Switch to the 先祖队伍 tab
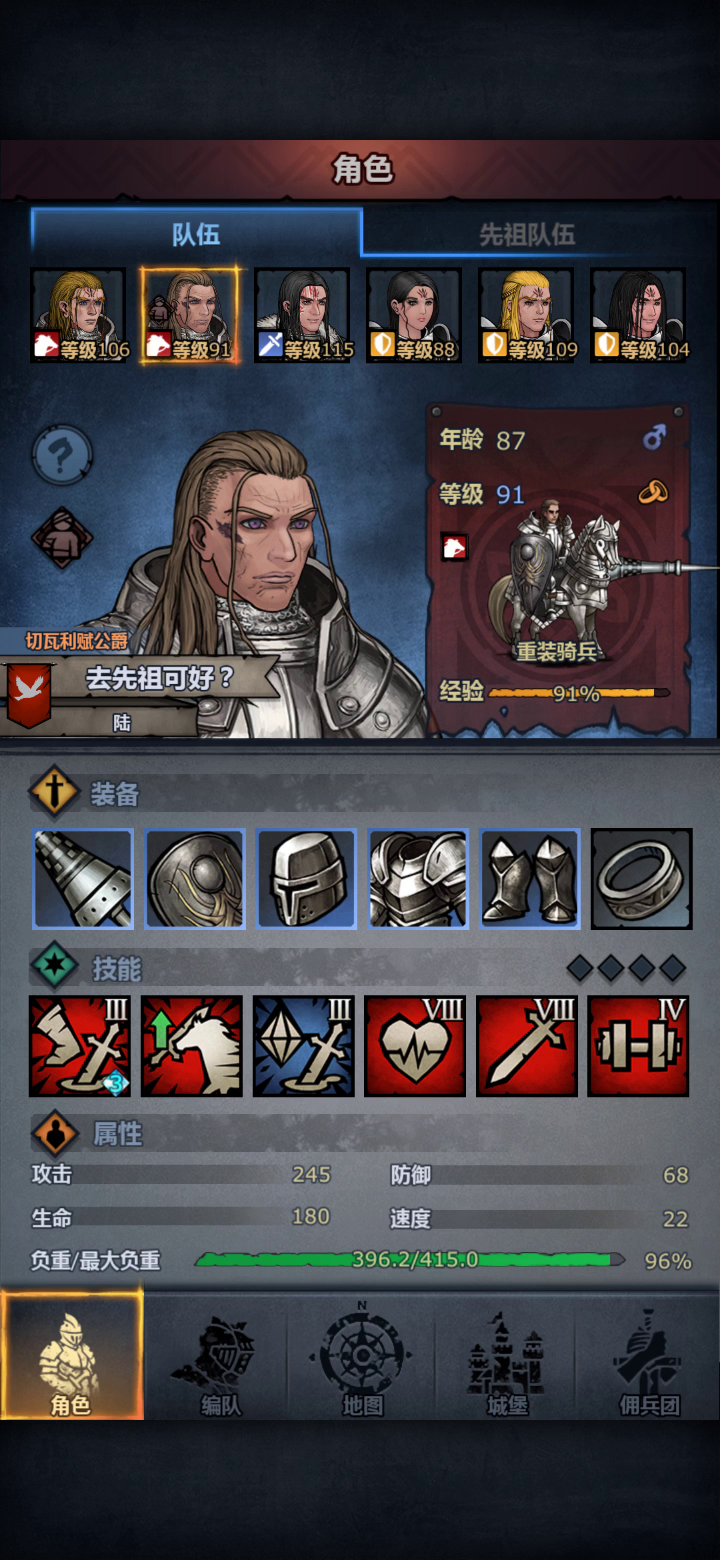The image size is (720, 1560). point(527,234)
